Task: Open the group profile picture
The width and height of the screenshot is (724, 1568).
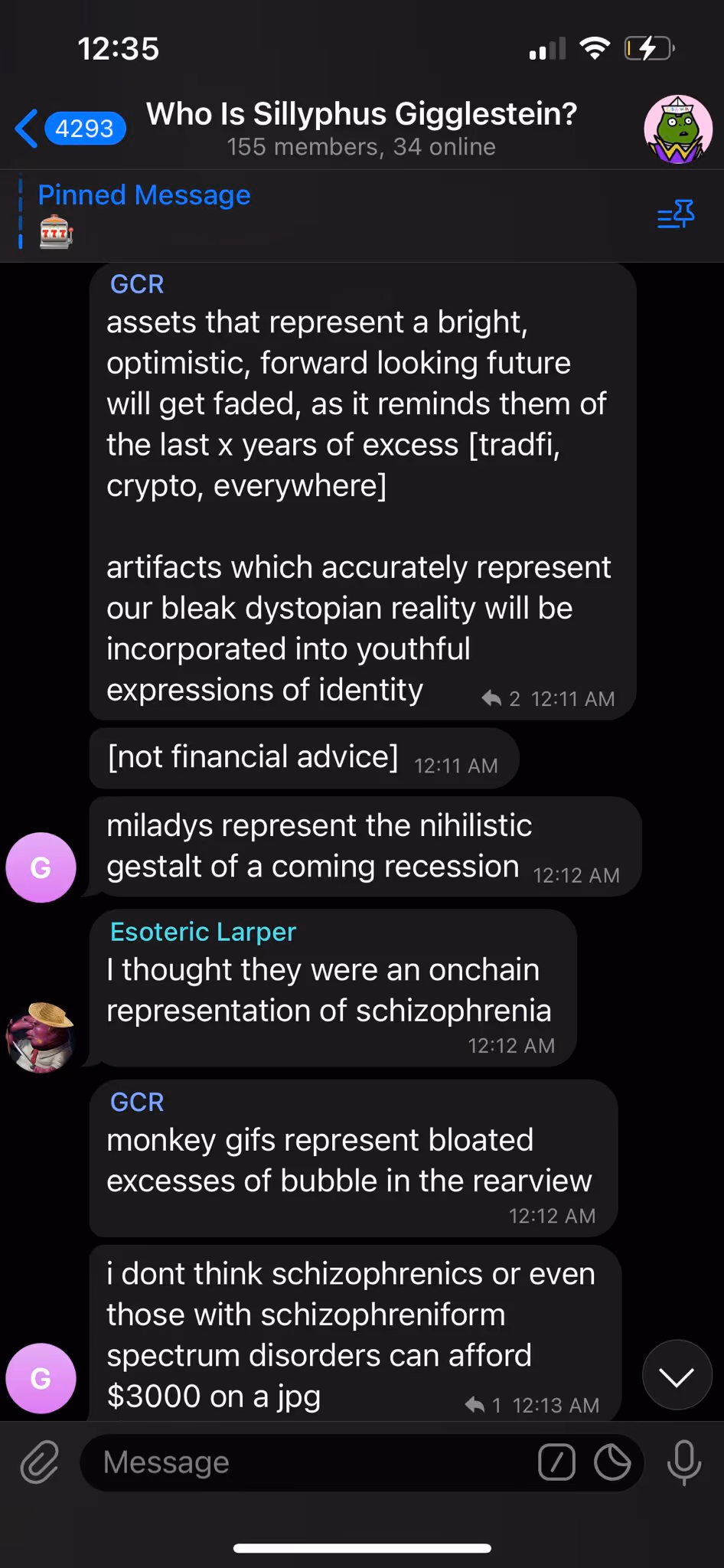Action: pos(678,129)
